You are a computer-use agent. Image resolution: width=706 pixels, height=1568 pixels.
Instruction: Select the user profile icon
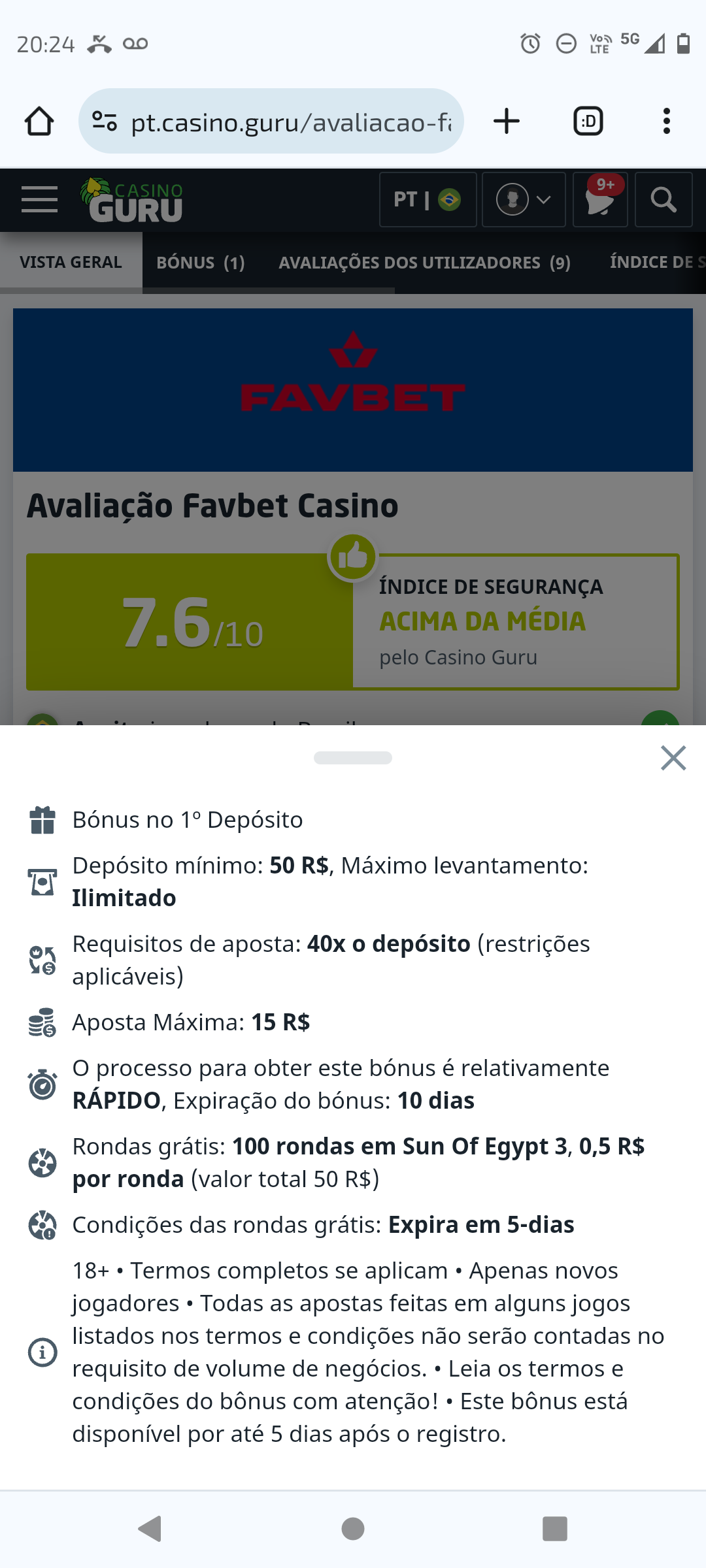tap(513, 200)
